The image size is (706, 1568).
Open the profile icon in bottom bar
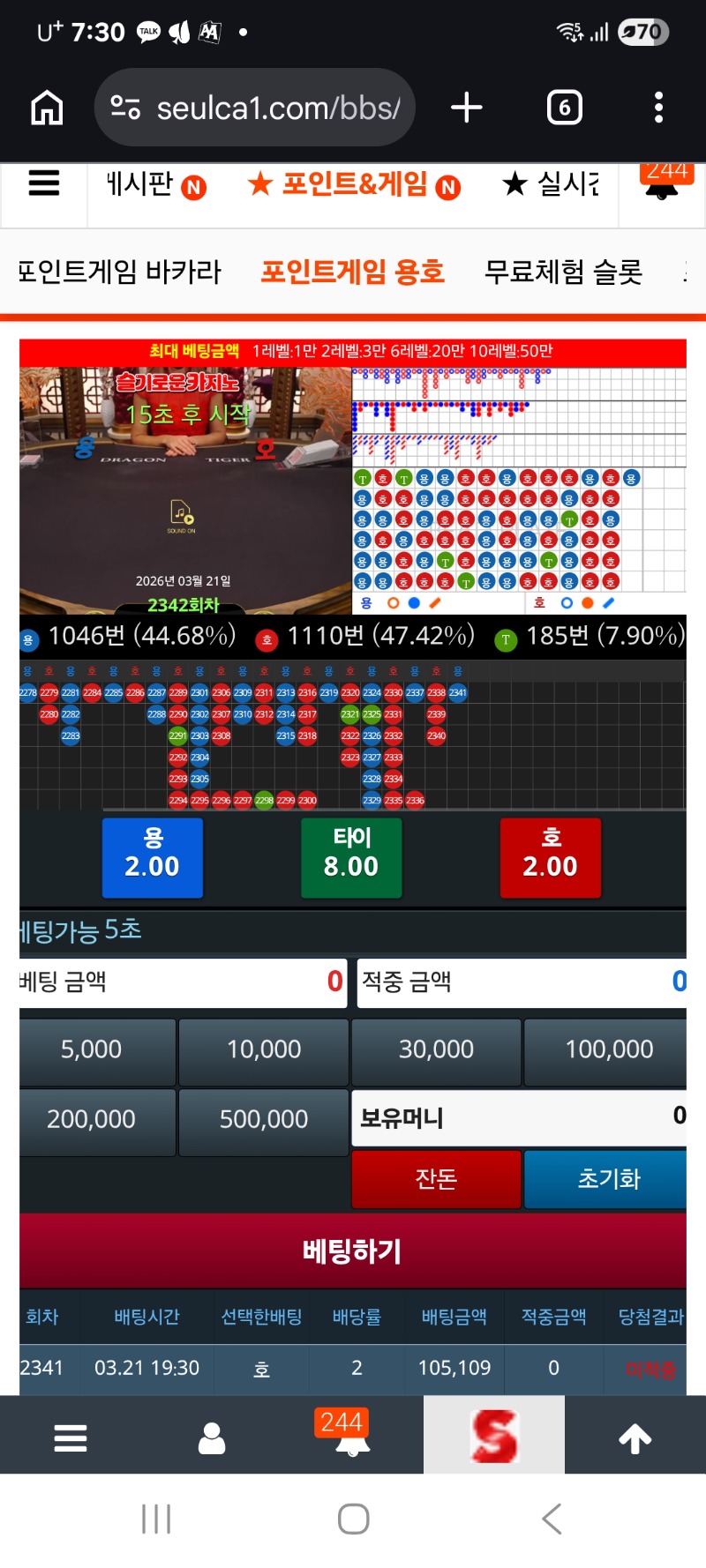[212, 1438]
